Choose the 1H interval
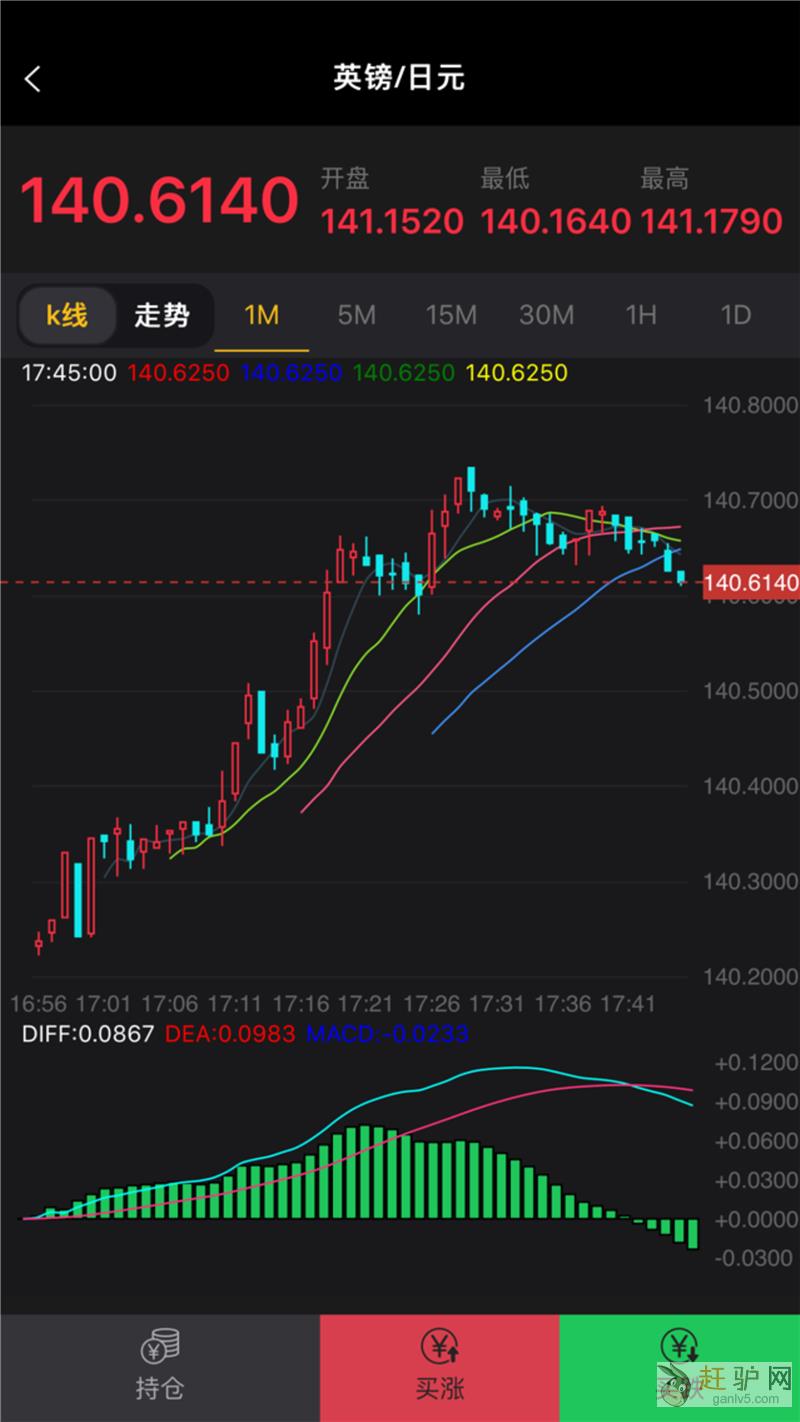 click(641, 316)
